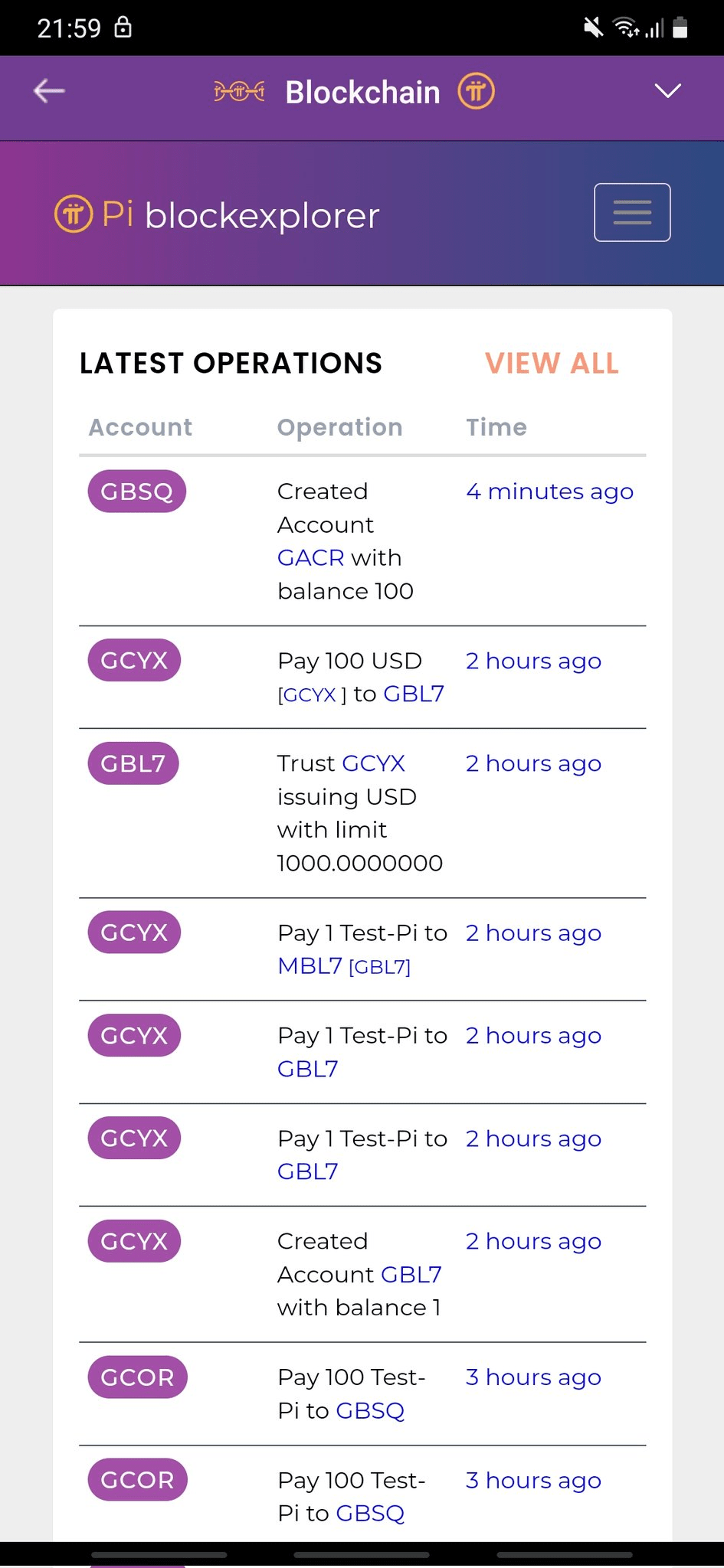Screen dimensions: 724x1568
Task: Open GCYX link in Trust operation
Action: click(x=373, y=763)
